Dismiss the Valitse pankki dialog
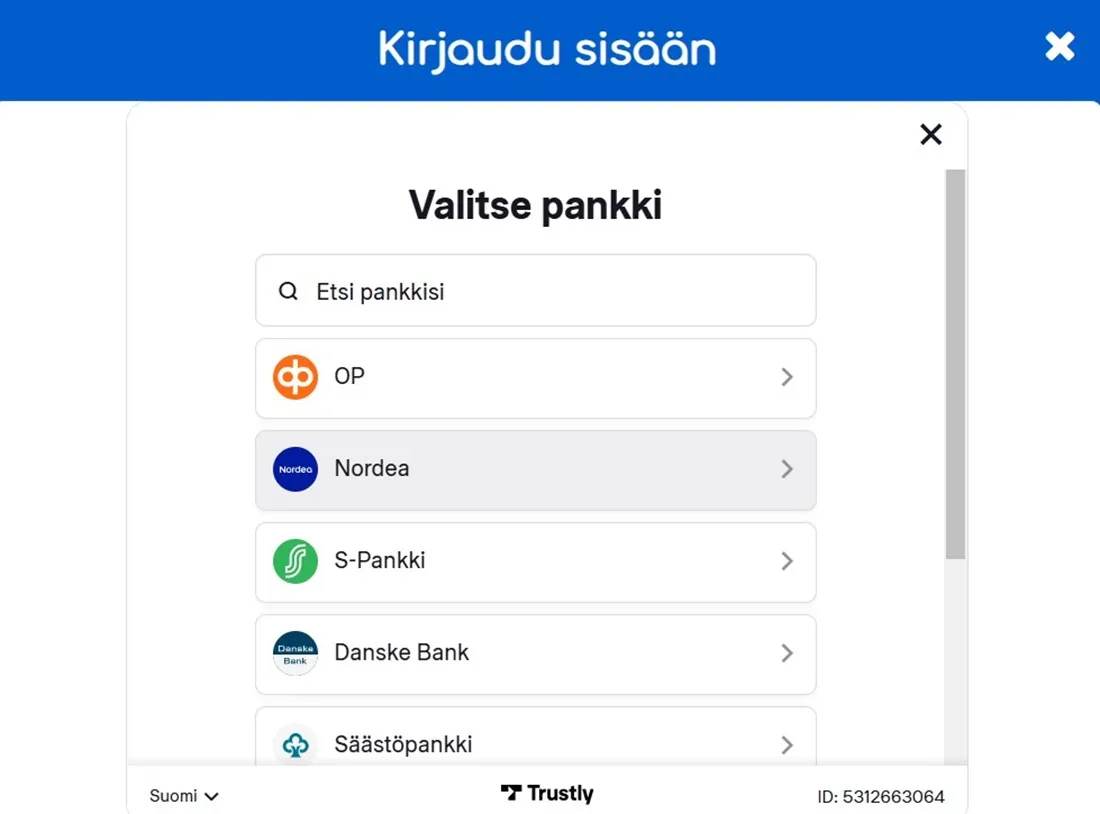 pos(930,134)
